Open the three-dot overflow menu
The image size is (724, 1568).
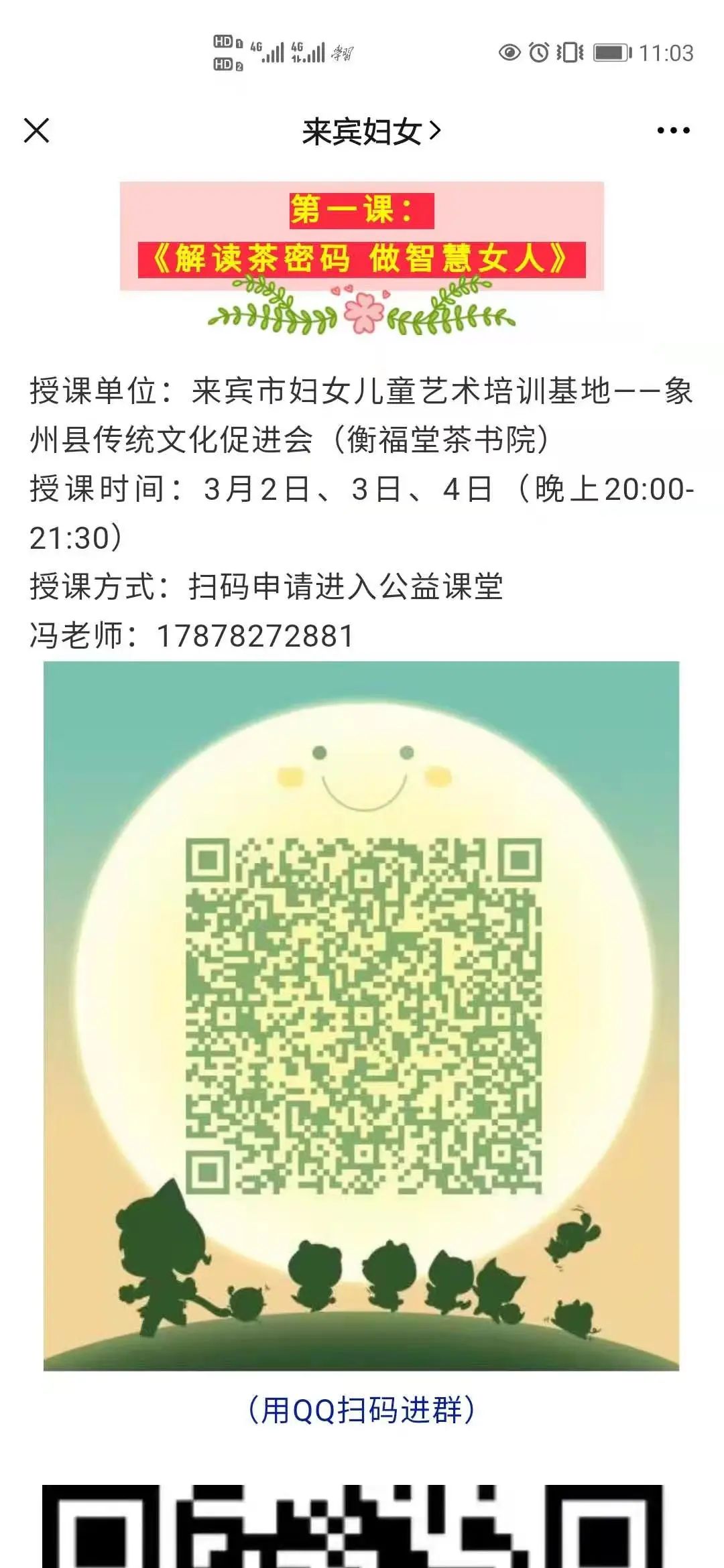[673, 131]
